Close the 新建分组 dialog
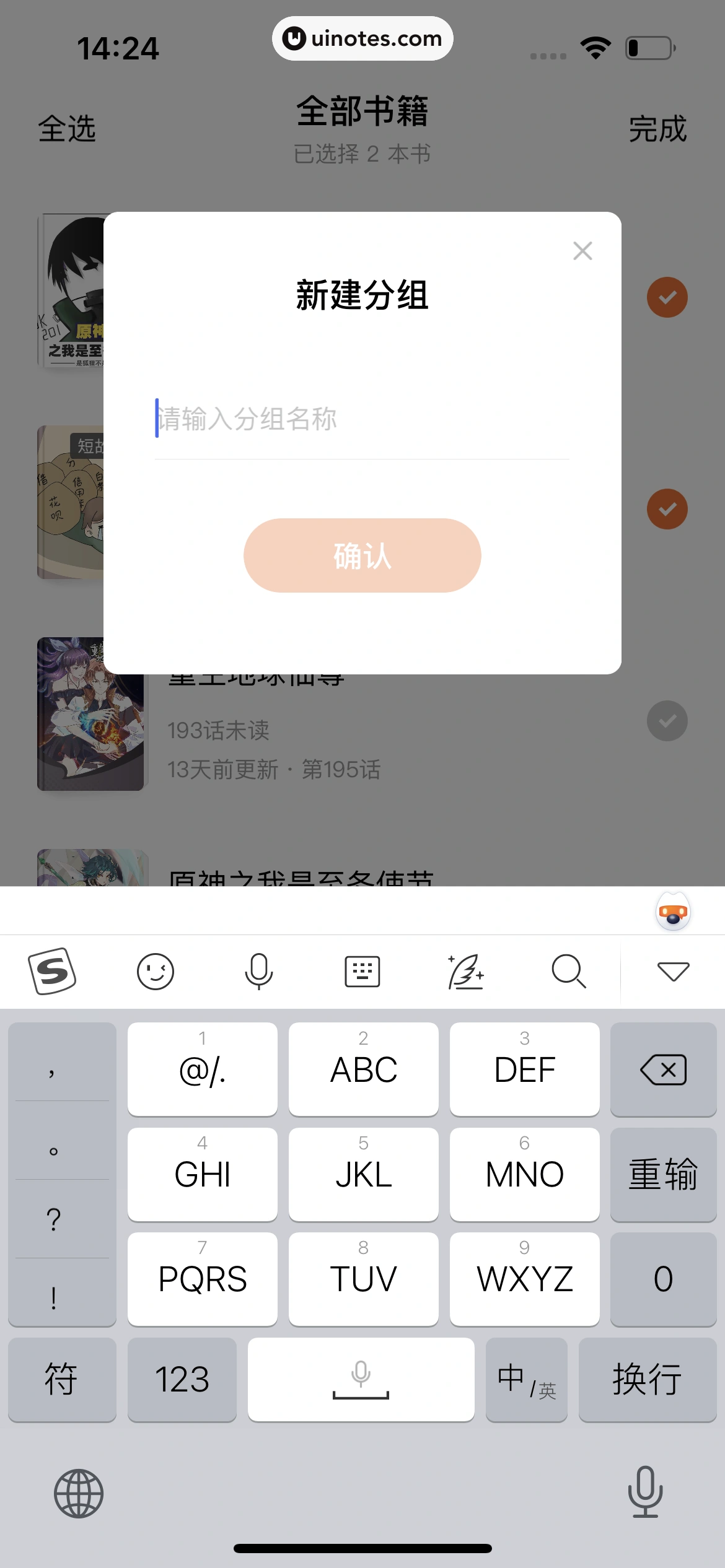The image size is (725, 1568). point(582,251)
